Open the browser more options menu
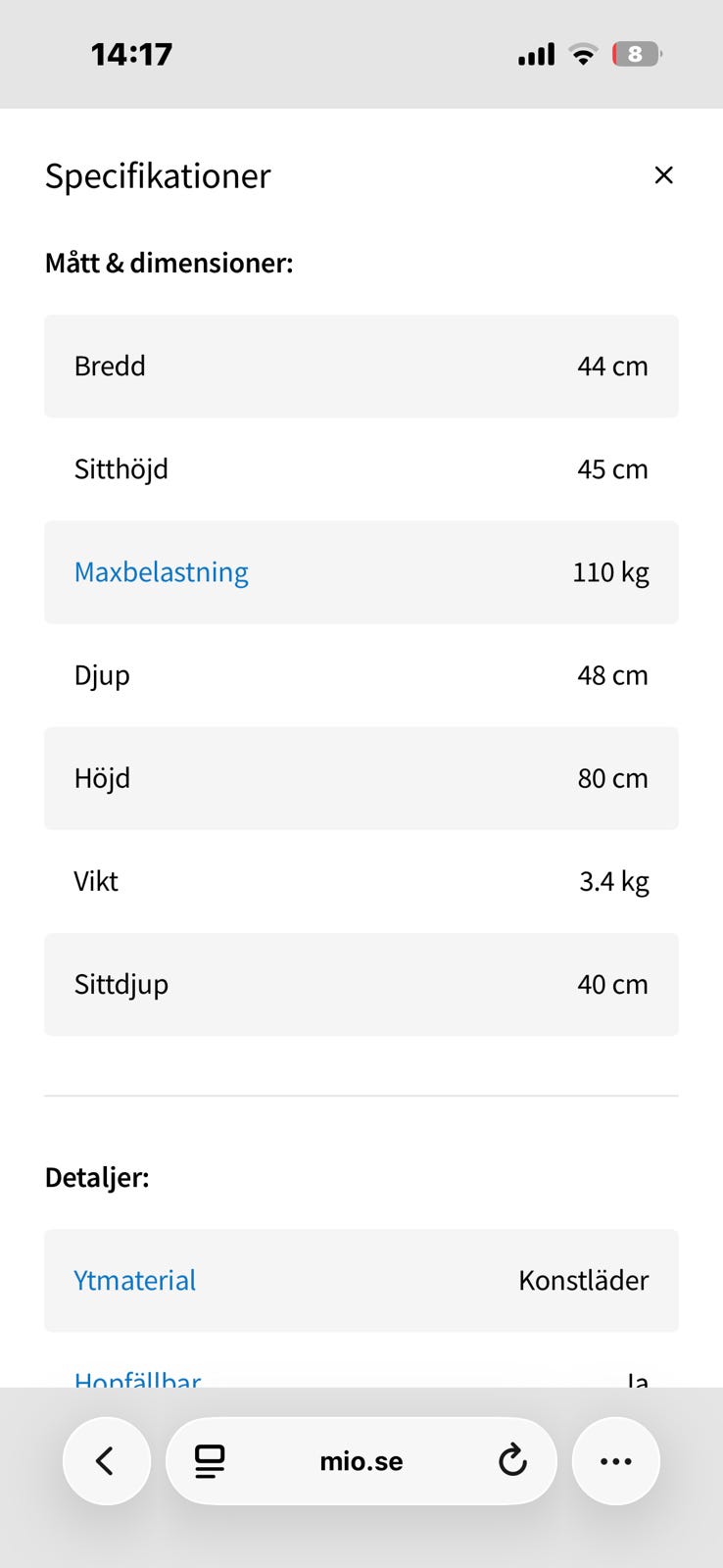Image resolution: width=723 pixels, height=1568 pixels. point(615,1461)
